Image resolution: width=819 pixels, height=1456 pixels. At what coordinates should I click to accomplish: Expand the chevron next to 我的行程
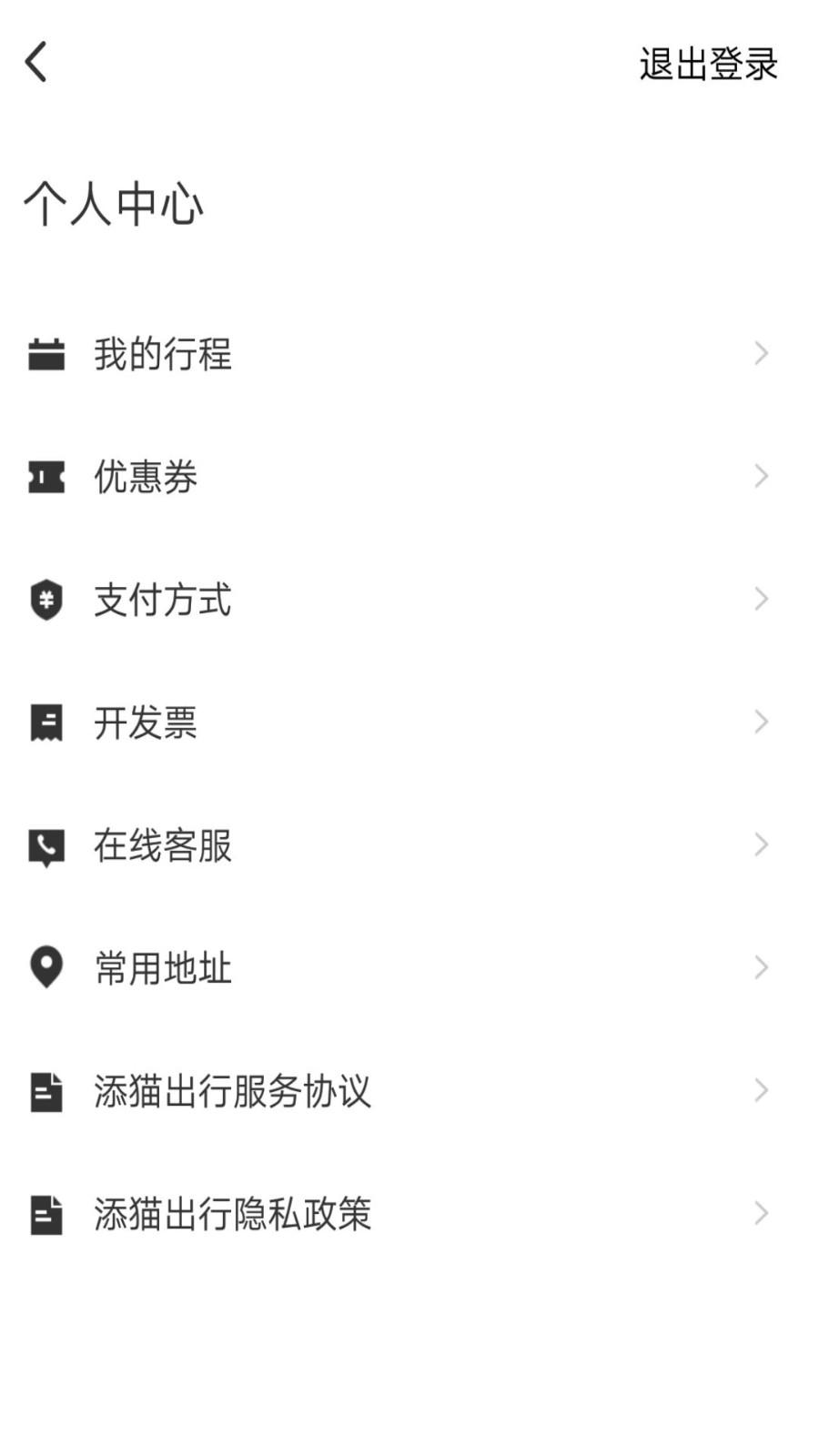pyautogui.click(x=761, y=354)
